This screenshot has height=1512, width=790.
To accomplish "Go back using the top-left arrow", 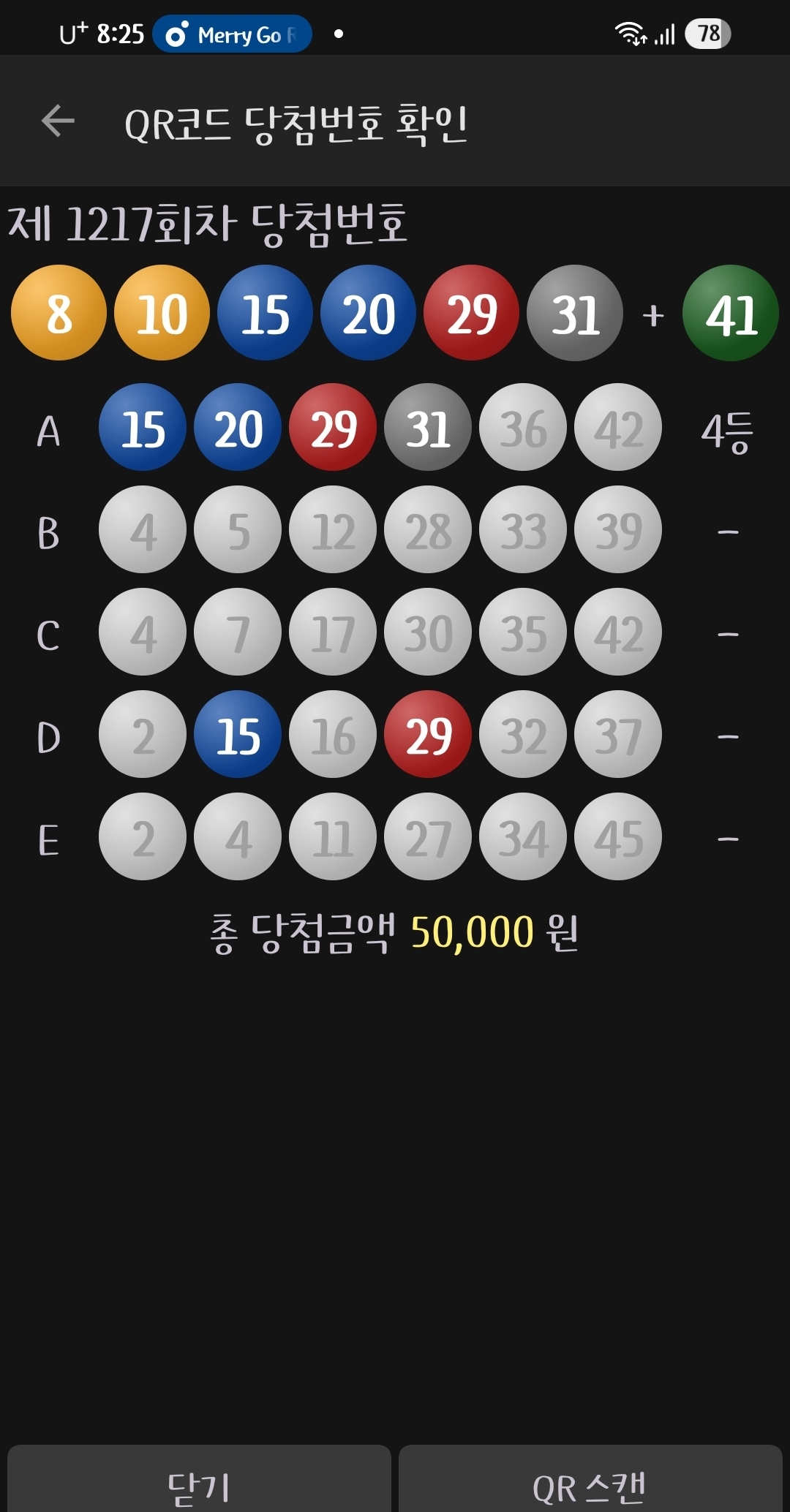I will click(x=59, y=121).
